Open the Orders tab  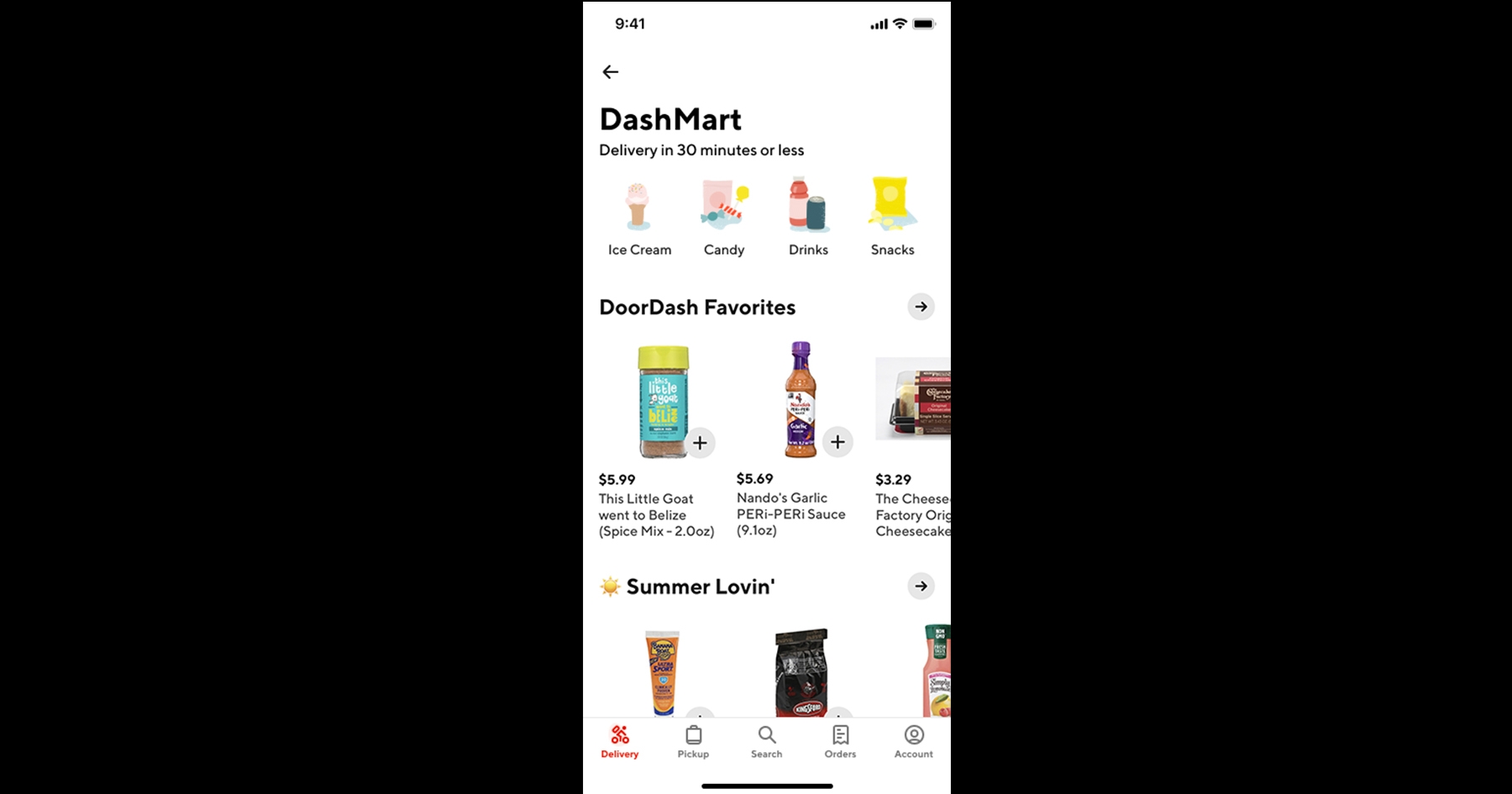coord(840,742)
